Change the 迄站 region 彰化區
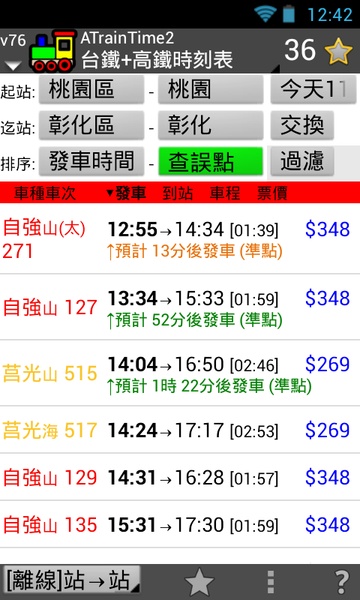 [x=91, y=125]
